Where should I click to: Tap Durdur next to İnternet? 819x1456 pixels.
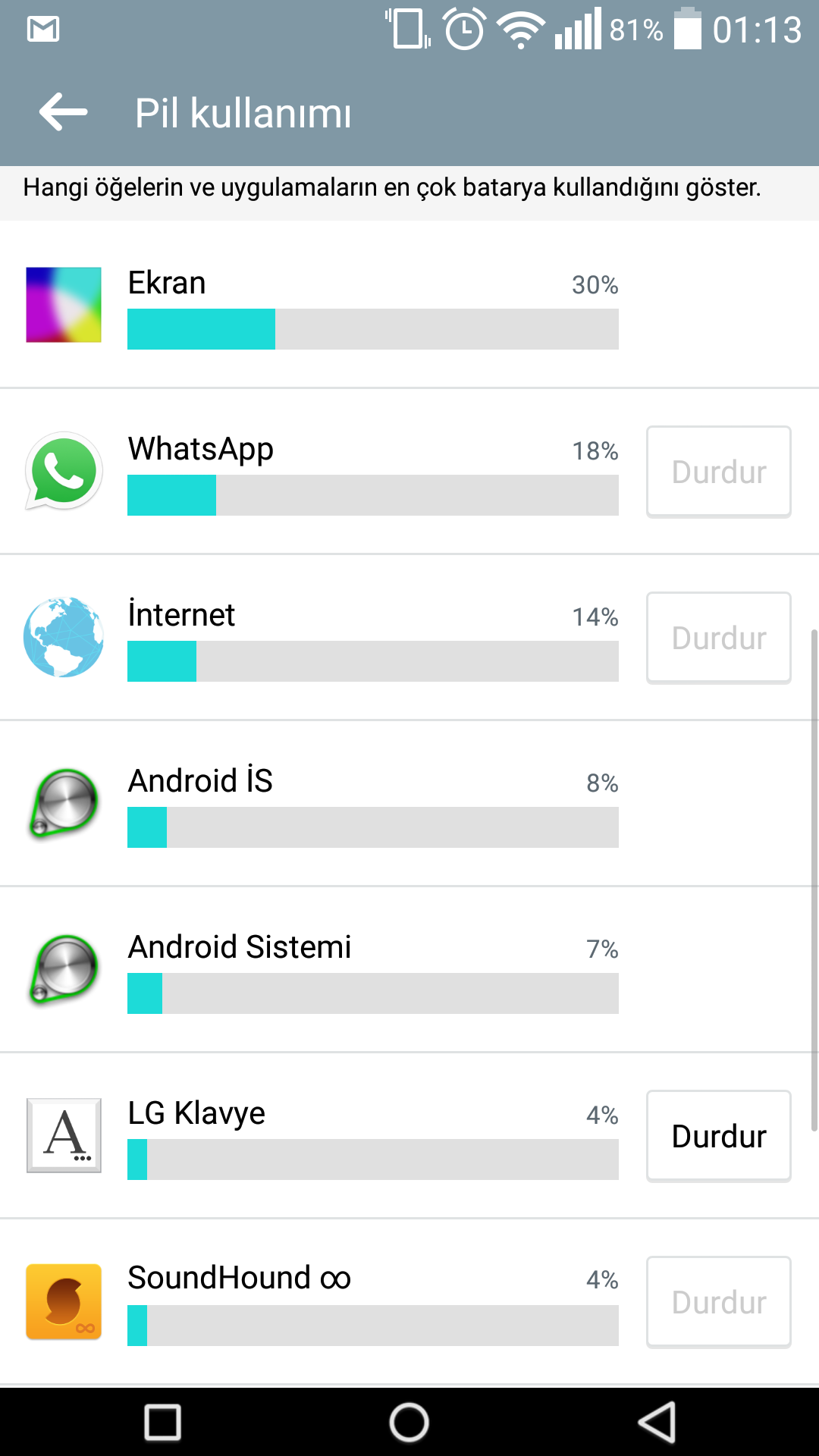(718, 638)
